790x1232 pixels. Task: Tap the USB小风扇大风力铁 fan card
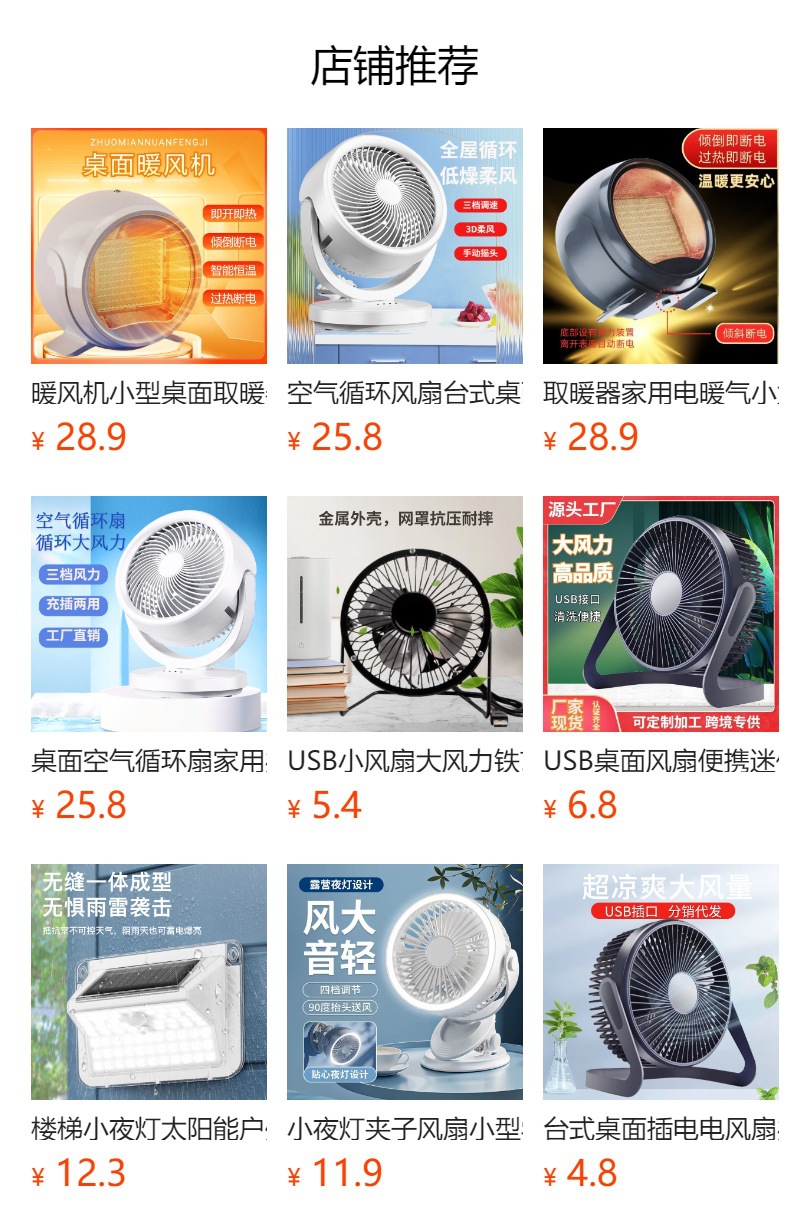(405, 614)
